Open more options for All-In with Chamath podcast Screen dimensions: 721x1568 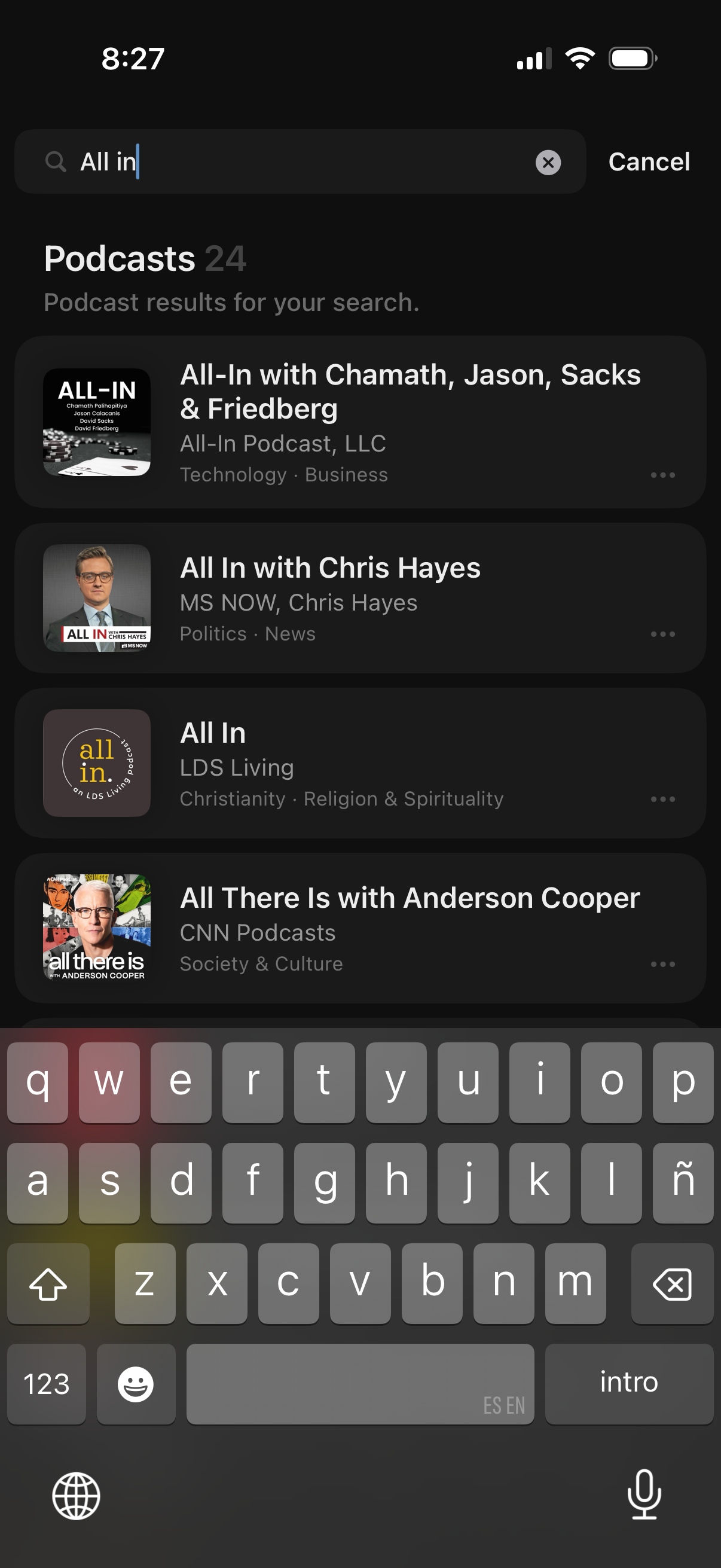tap(662, 475)
